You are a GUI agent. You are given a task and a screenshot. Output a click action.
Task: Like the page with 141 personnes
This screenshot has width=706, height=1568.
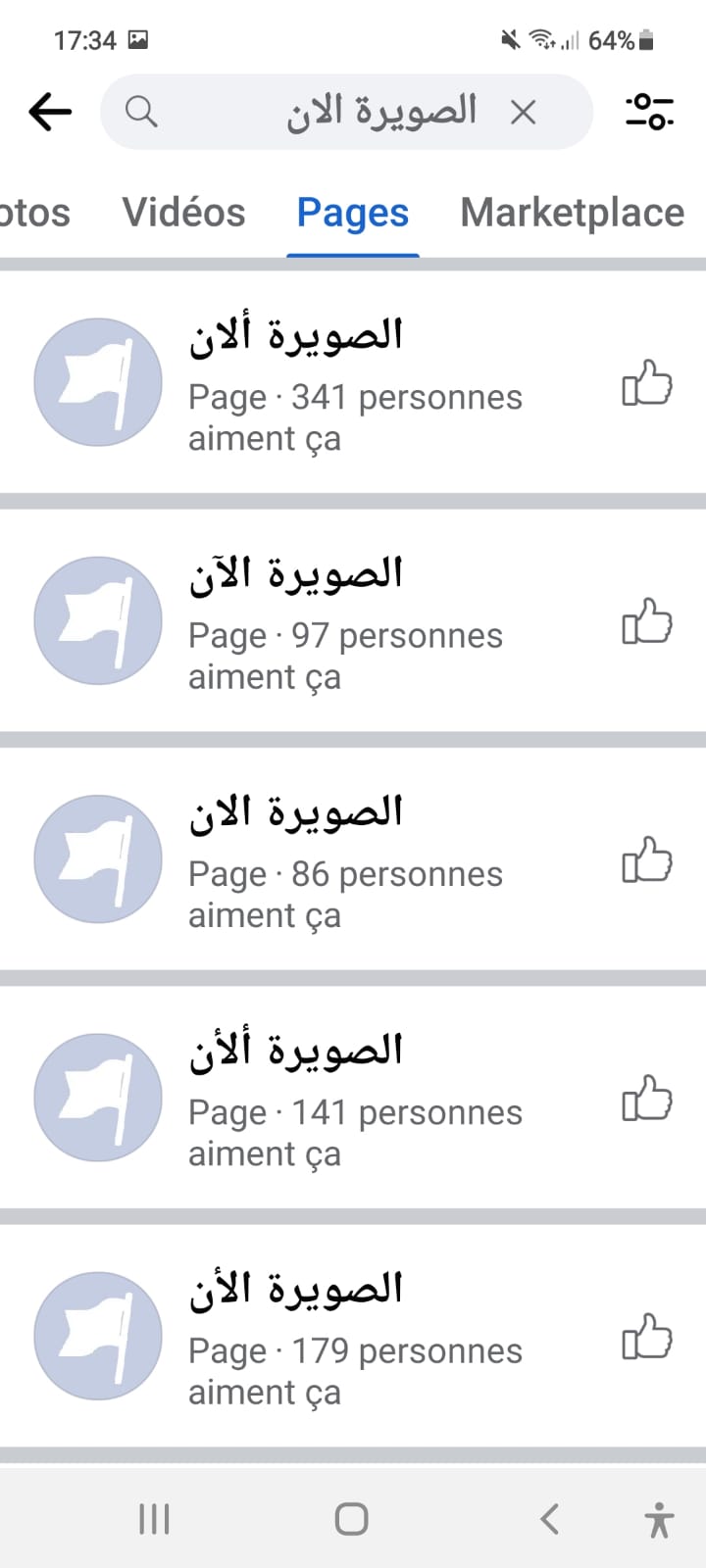point(647,1099)
